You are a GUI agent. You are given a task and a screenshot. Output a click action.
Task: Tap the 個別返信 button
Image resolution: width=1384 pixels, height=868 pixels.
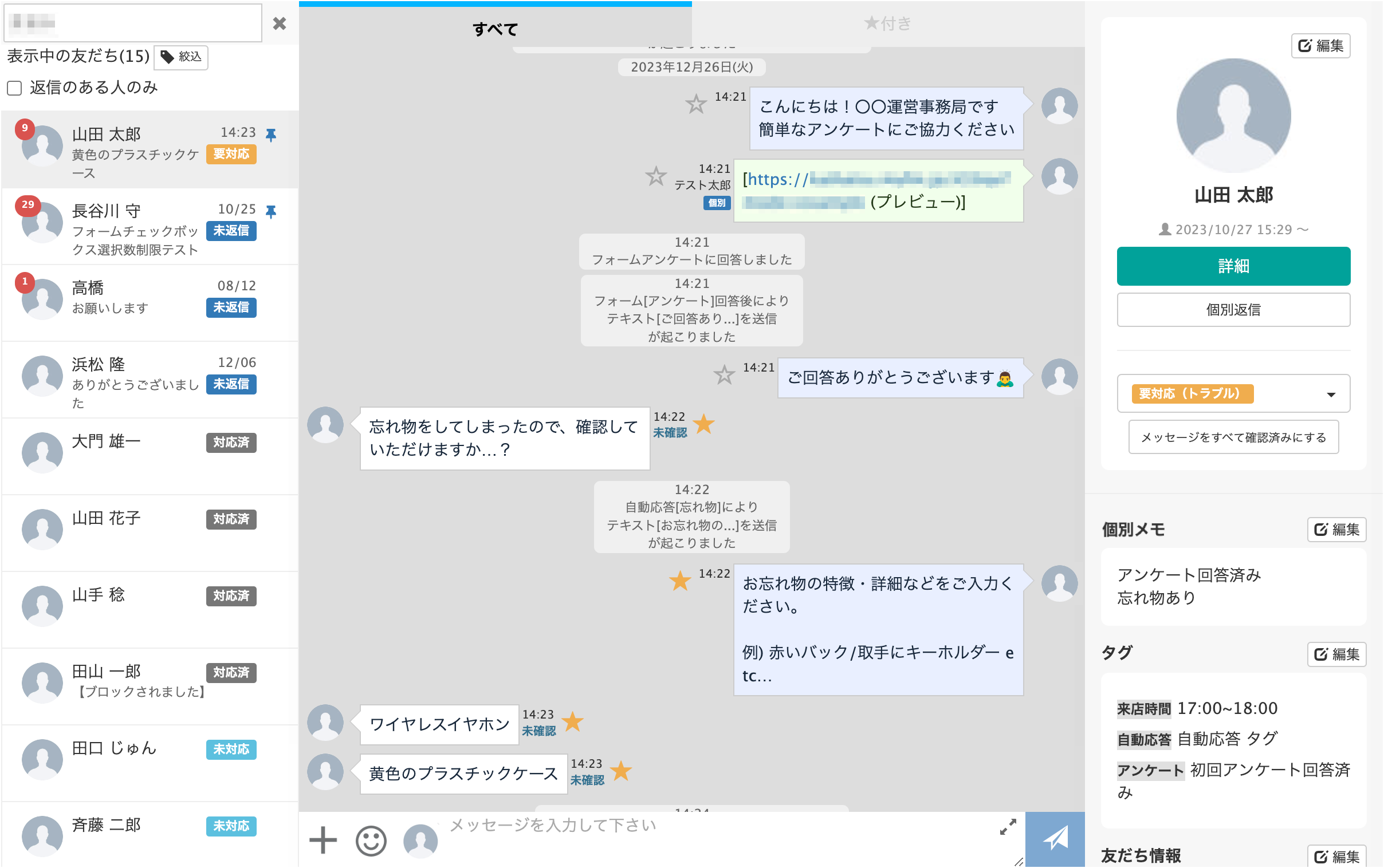[1233, 310]
